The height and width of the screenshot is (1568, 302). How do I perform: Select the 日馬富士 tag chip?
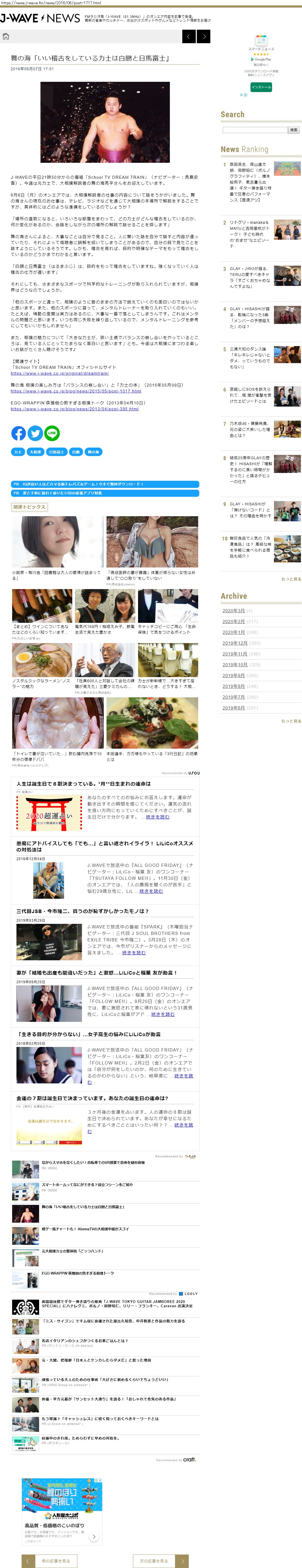(x=56, y=452)
